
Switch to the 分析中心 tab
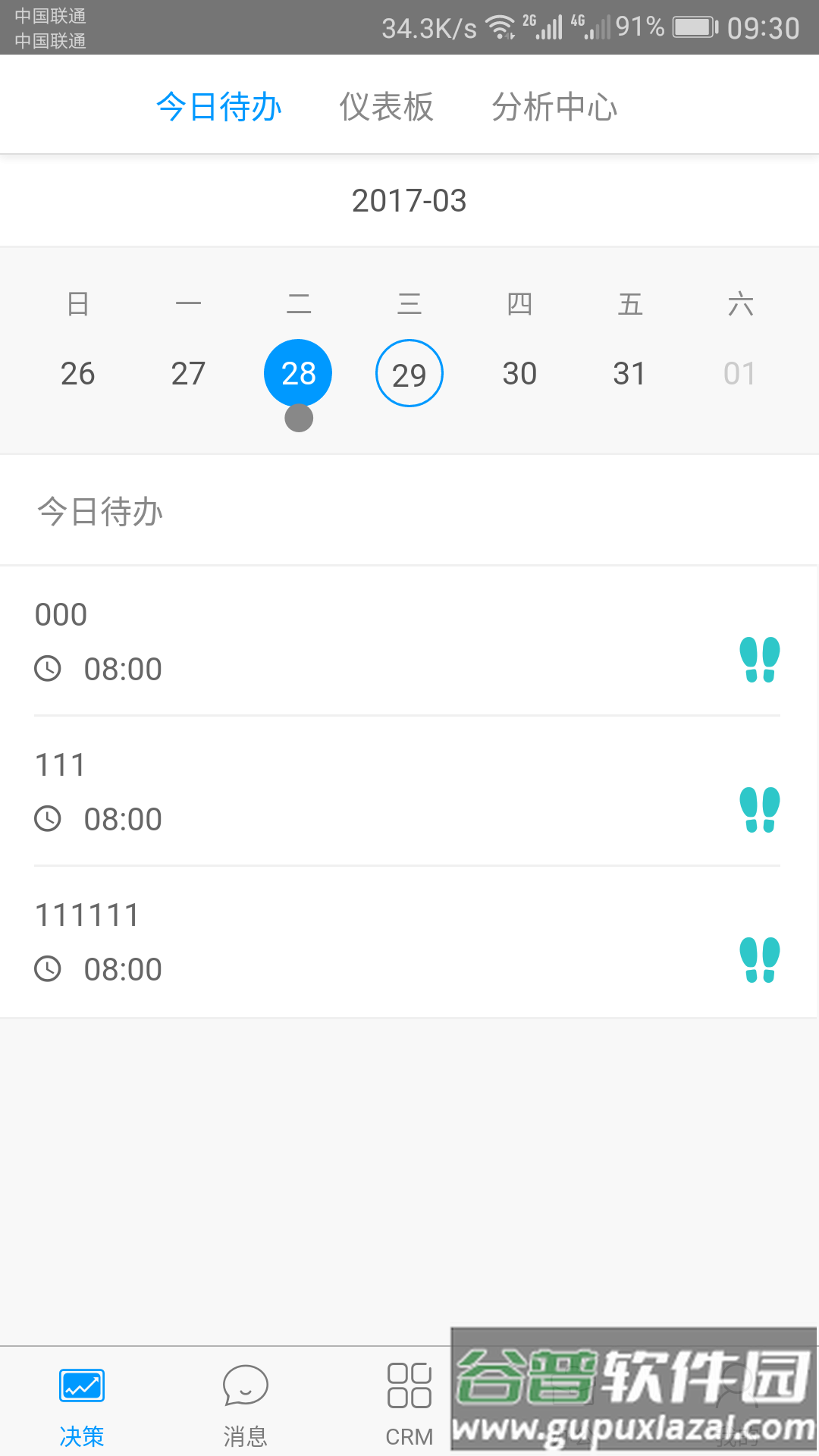coord(555,107)
